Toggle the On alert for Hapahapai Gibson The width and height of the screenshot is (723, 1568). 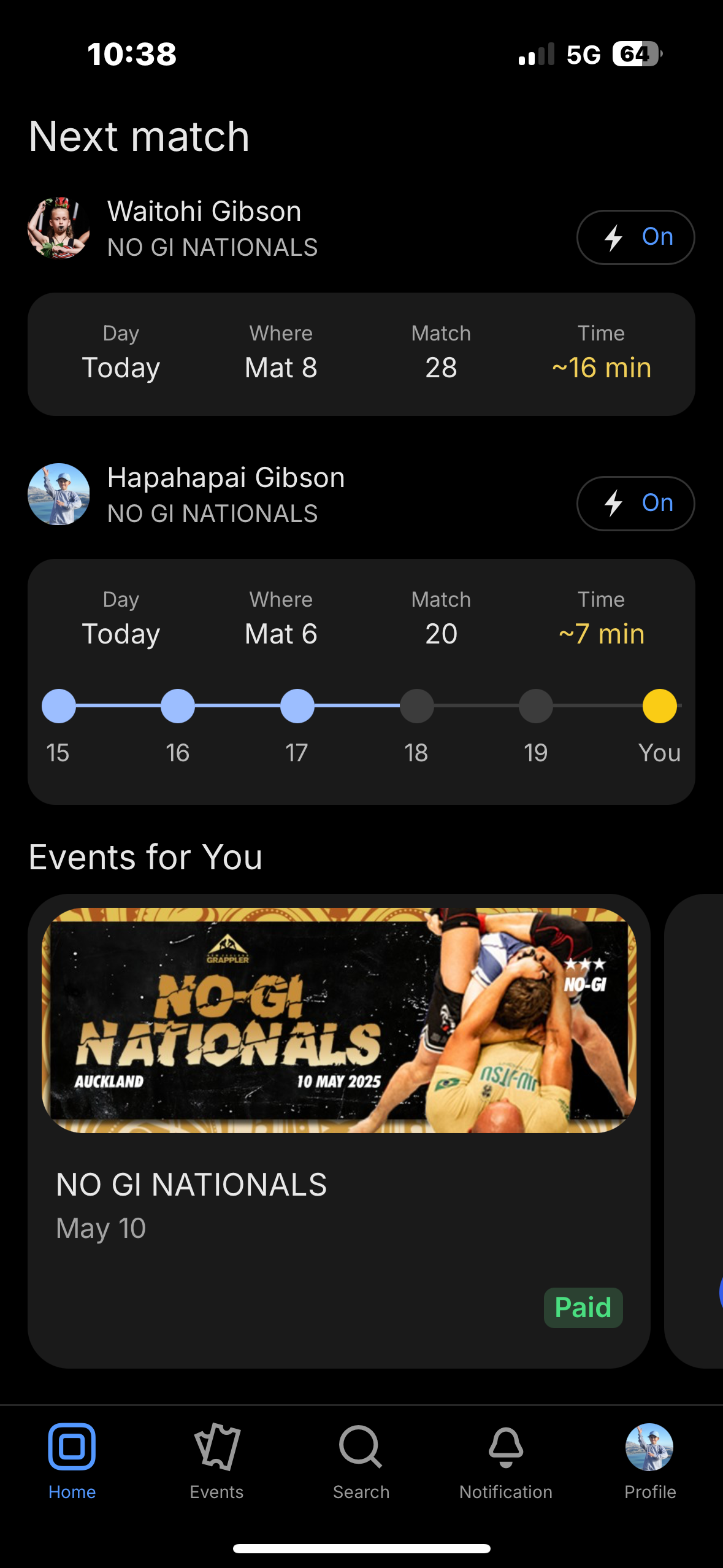[x=635, y=504]
